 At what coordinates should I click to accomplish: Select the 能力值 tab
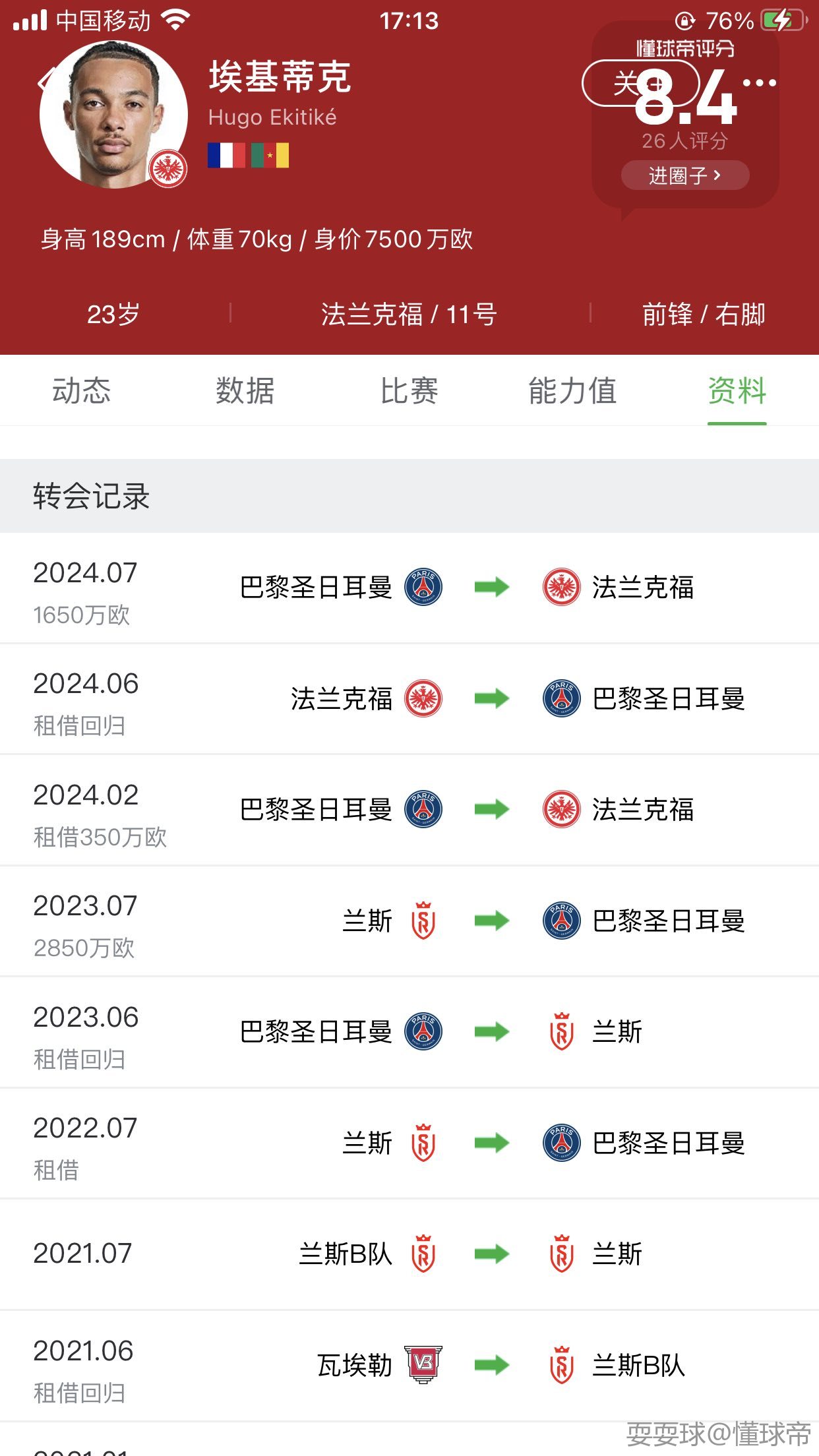pyautogui.click(x=573, y=390)
